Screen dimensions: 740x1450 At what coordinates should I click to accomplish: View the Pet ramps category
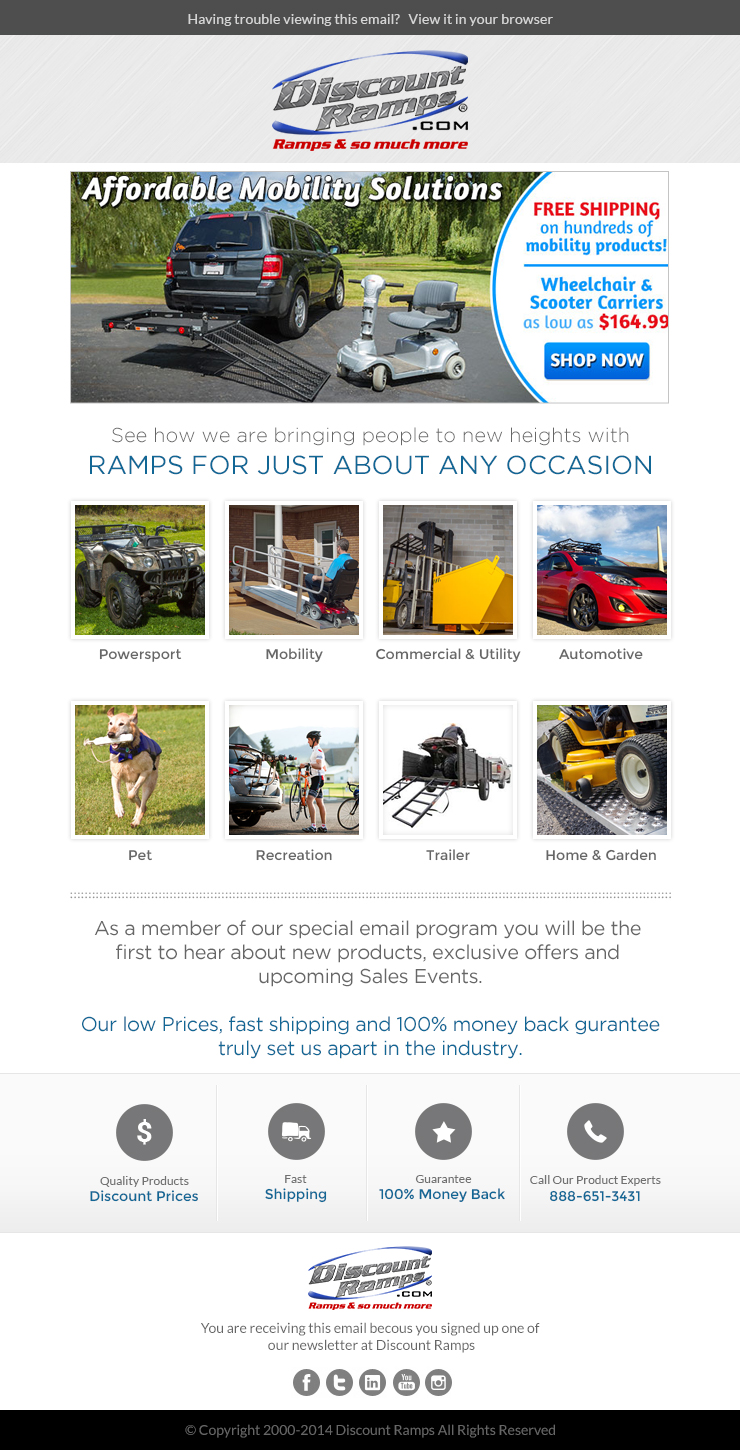pyautogui.click(x=140, y=770)
